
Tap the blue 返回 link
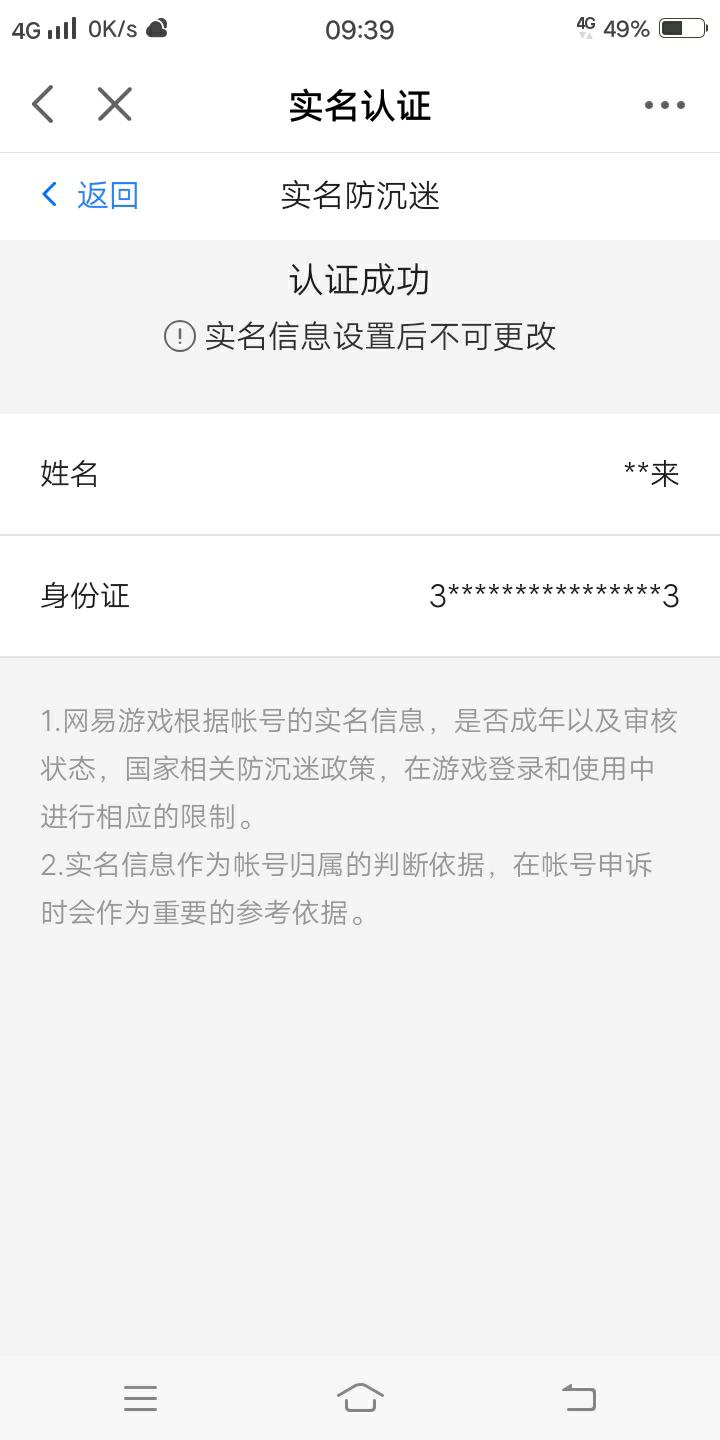tap(90, 195)
